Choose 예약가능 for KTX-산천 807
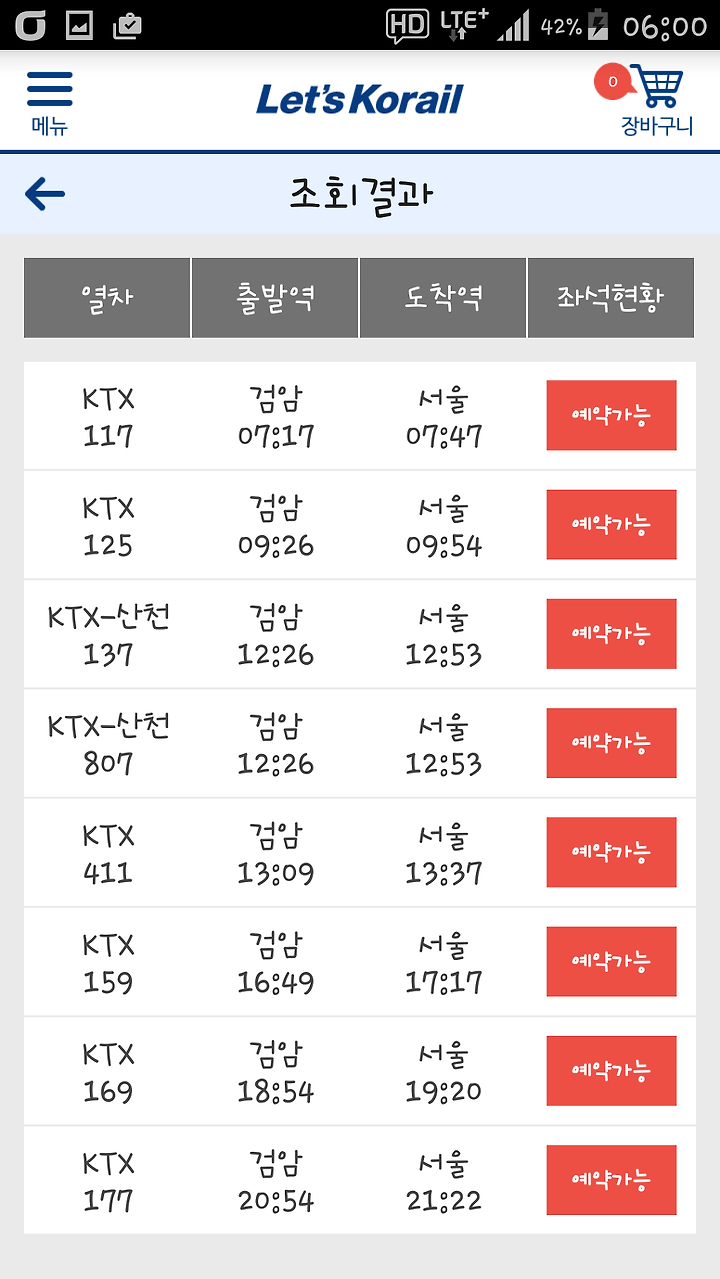 tap(611, 743)
